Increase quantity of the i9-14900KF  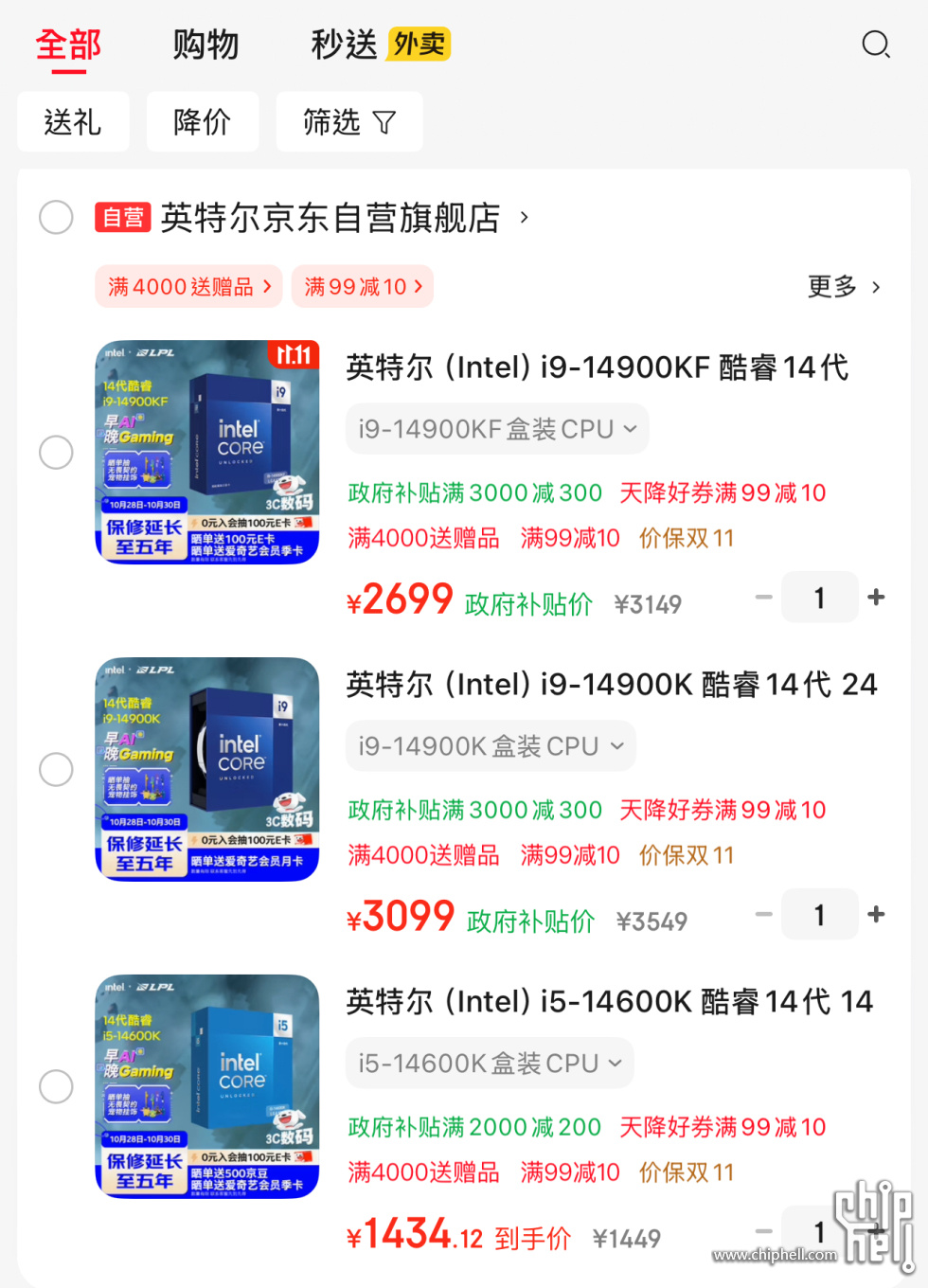(x=876, y=598)
